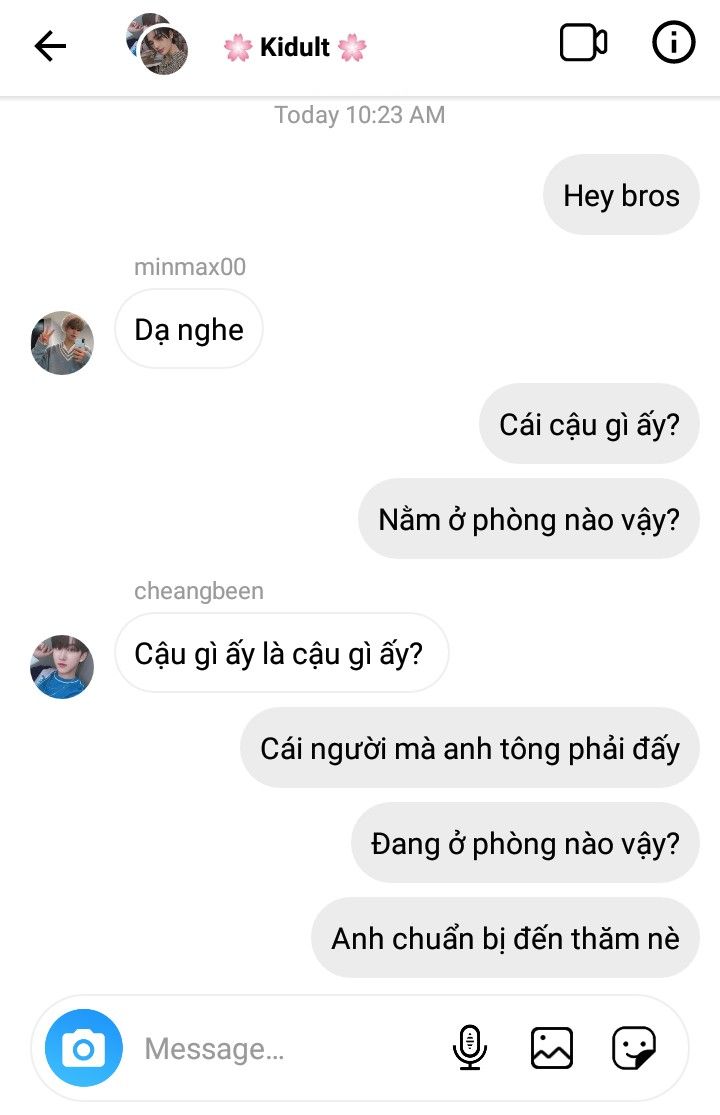Record a voice message with the microphone

[469, 1048]
